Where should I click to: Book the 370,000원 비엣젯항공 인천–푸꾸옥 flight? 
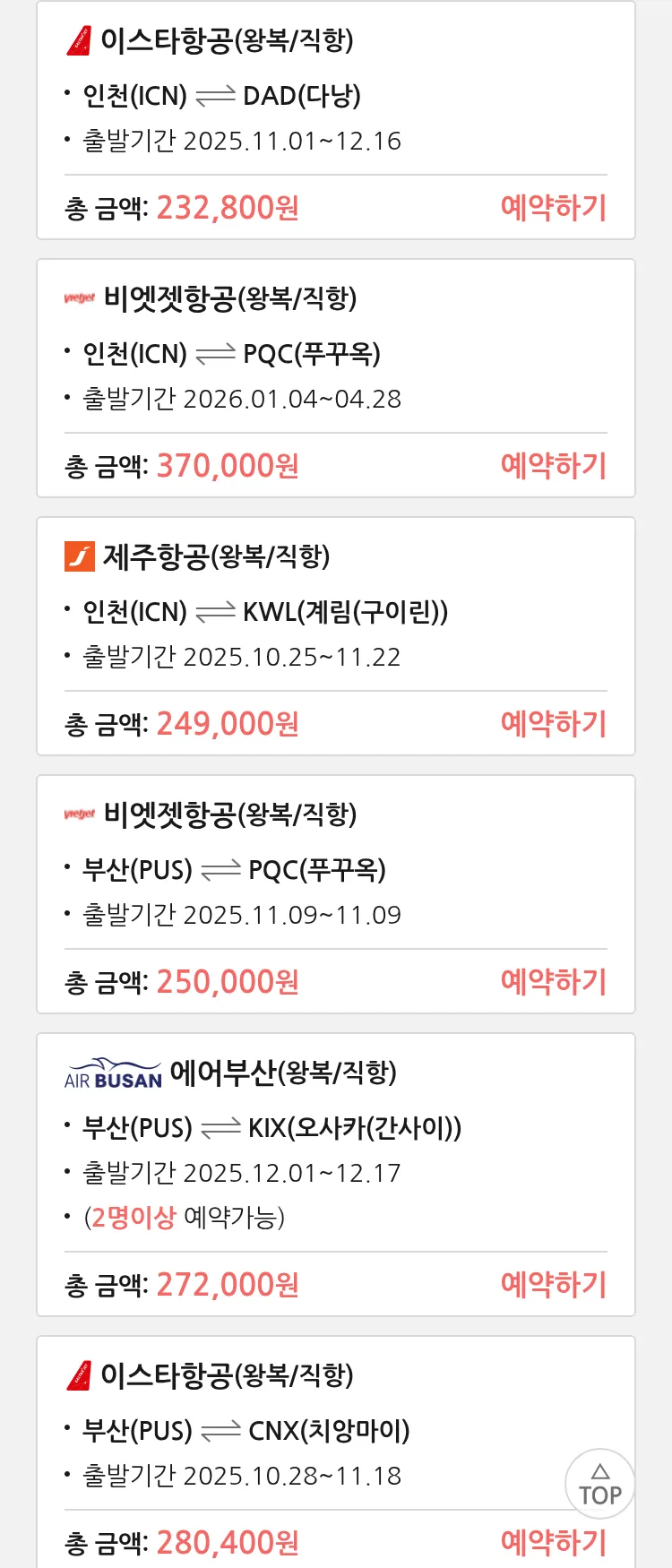[x=553, y=466]
